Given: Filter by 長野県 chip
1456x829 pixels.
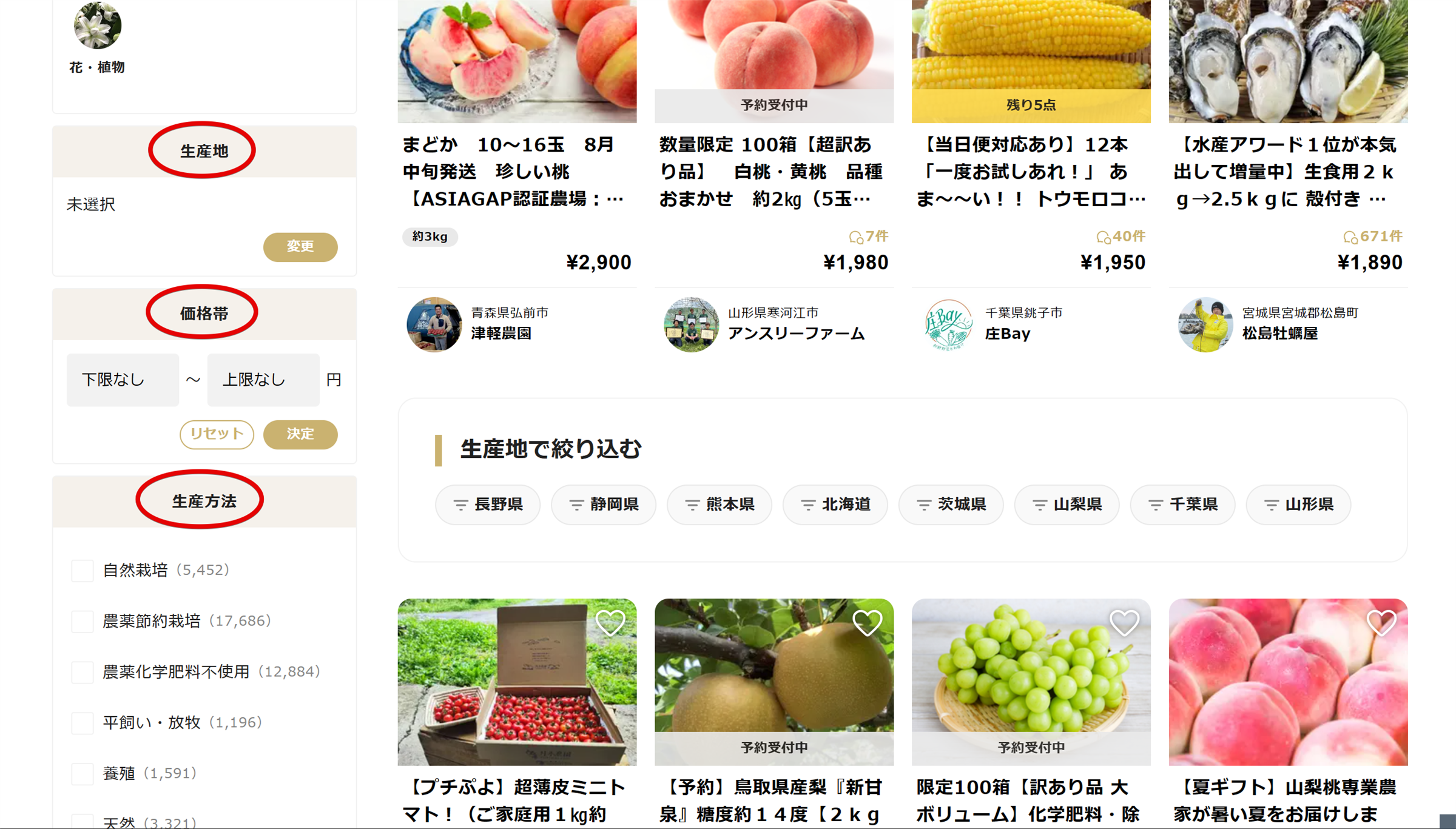Looking at the screenshot, I should coord(488,505).
